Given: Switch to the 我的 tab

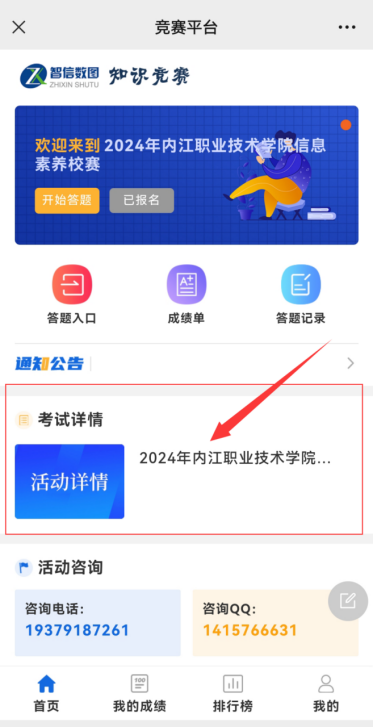Looking at the screenshot, I should click(326, 694).
